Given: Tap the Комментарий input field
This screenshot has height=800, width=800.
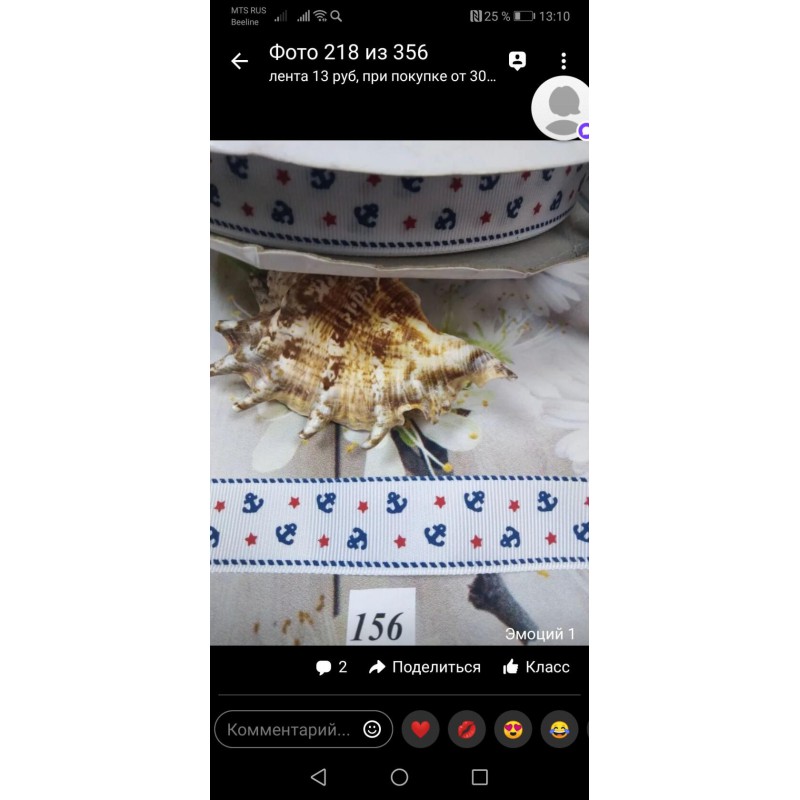Looking at the screenshot, I should 288,729.
